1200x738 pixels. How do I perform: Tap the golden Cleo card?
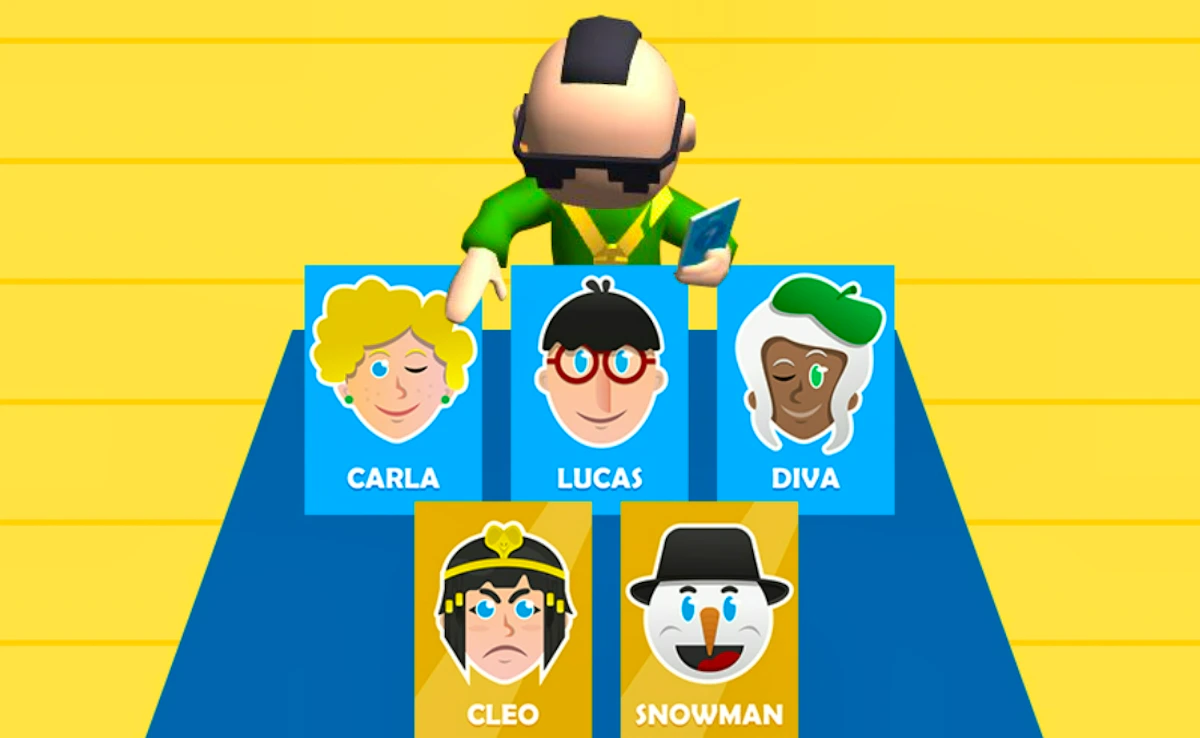[503, 620]
